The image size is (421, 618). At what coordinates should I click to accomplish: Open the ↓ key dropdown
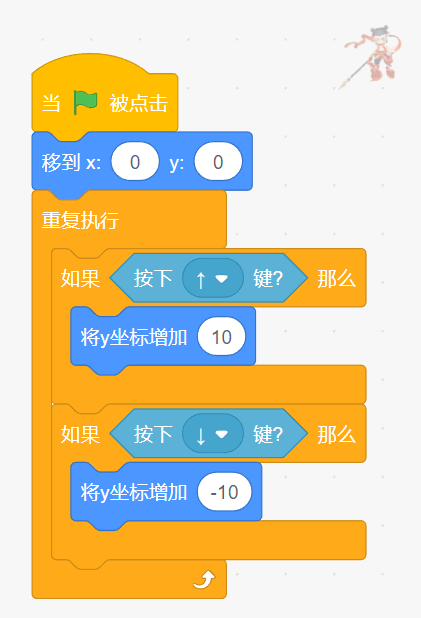(213, 434)
